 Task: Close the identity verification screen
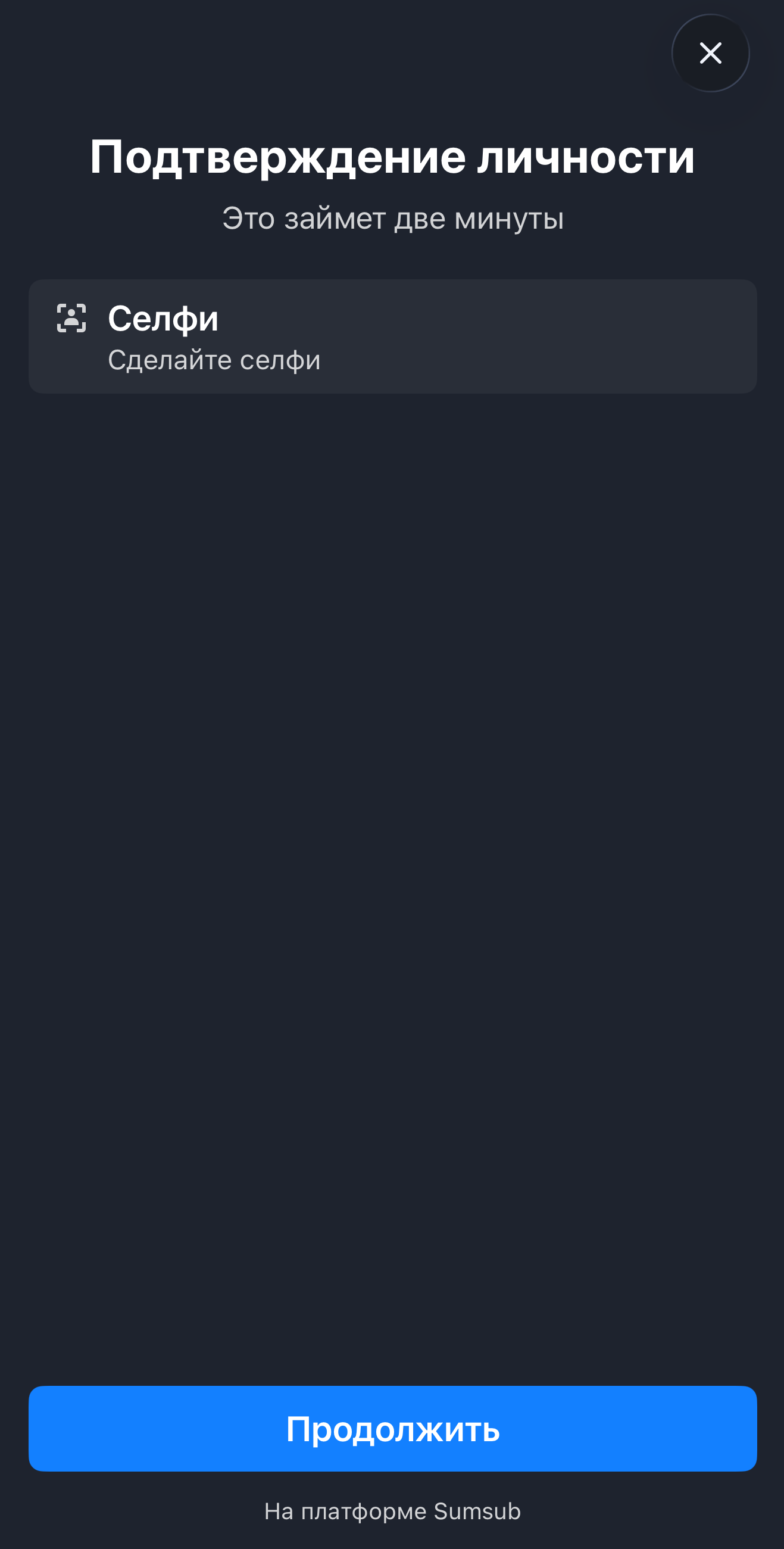click(710, 54)
